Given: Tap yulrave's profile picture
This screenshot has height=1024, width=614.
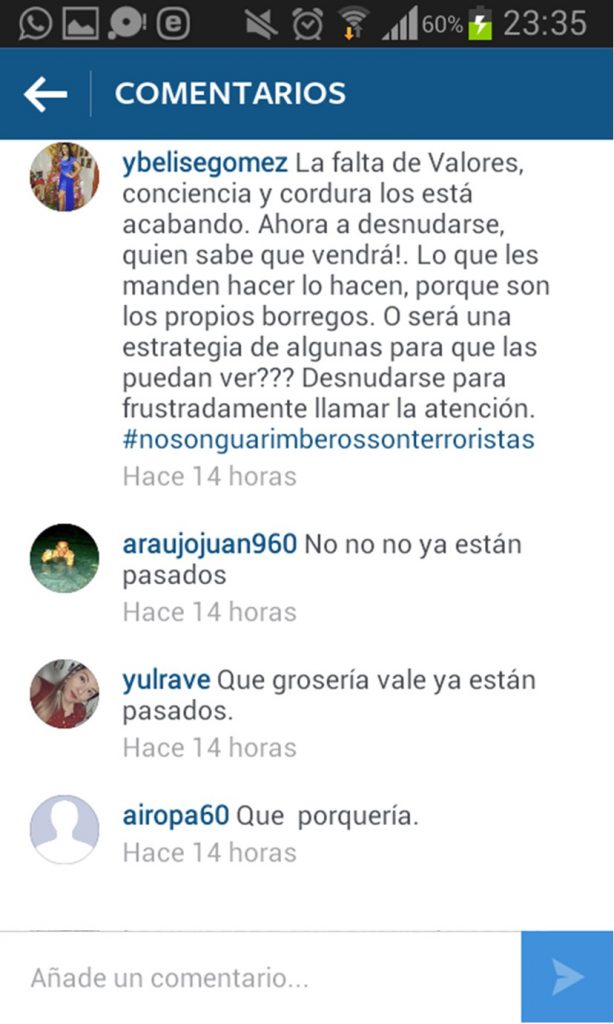Looking at the screenshot, I should pyautogui.click(x=65, y=694).
